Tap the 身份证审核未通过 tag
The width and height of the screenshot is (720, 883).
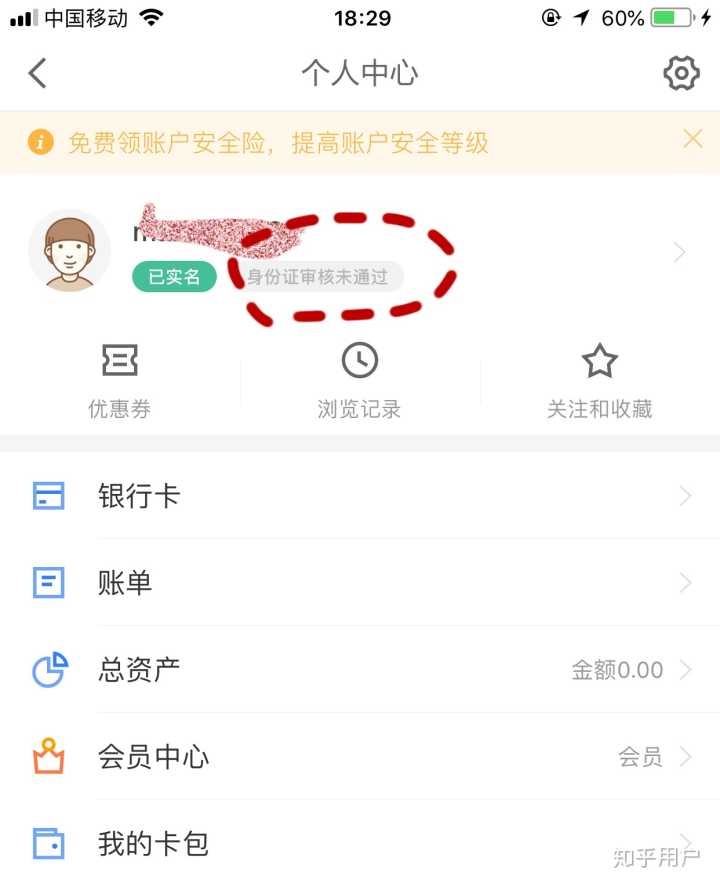pyautogui.click(x=318, y=277)
